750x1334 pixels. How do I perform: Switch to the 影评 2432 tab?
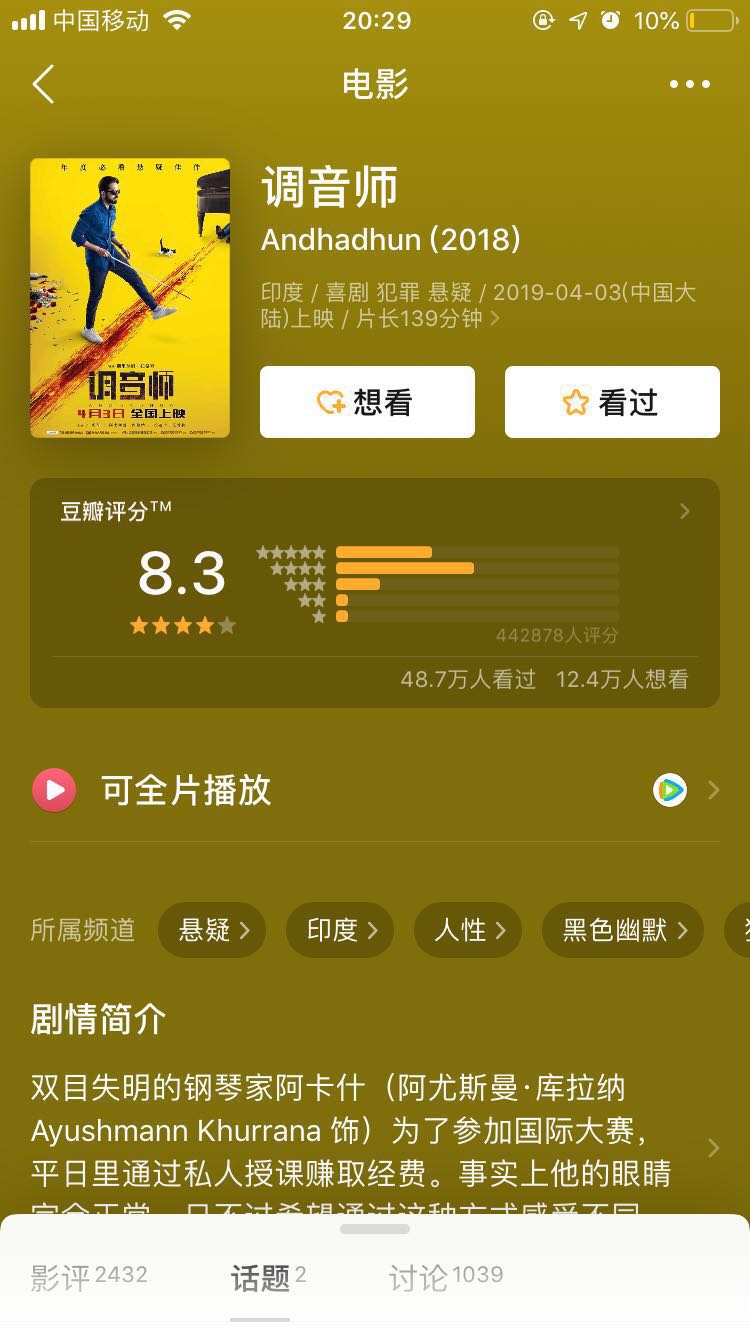tap(89, 1274)
